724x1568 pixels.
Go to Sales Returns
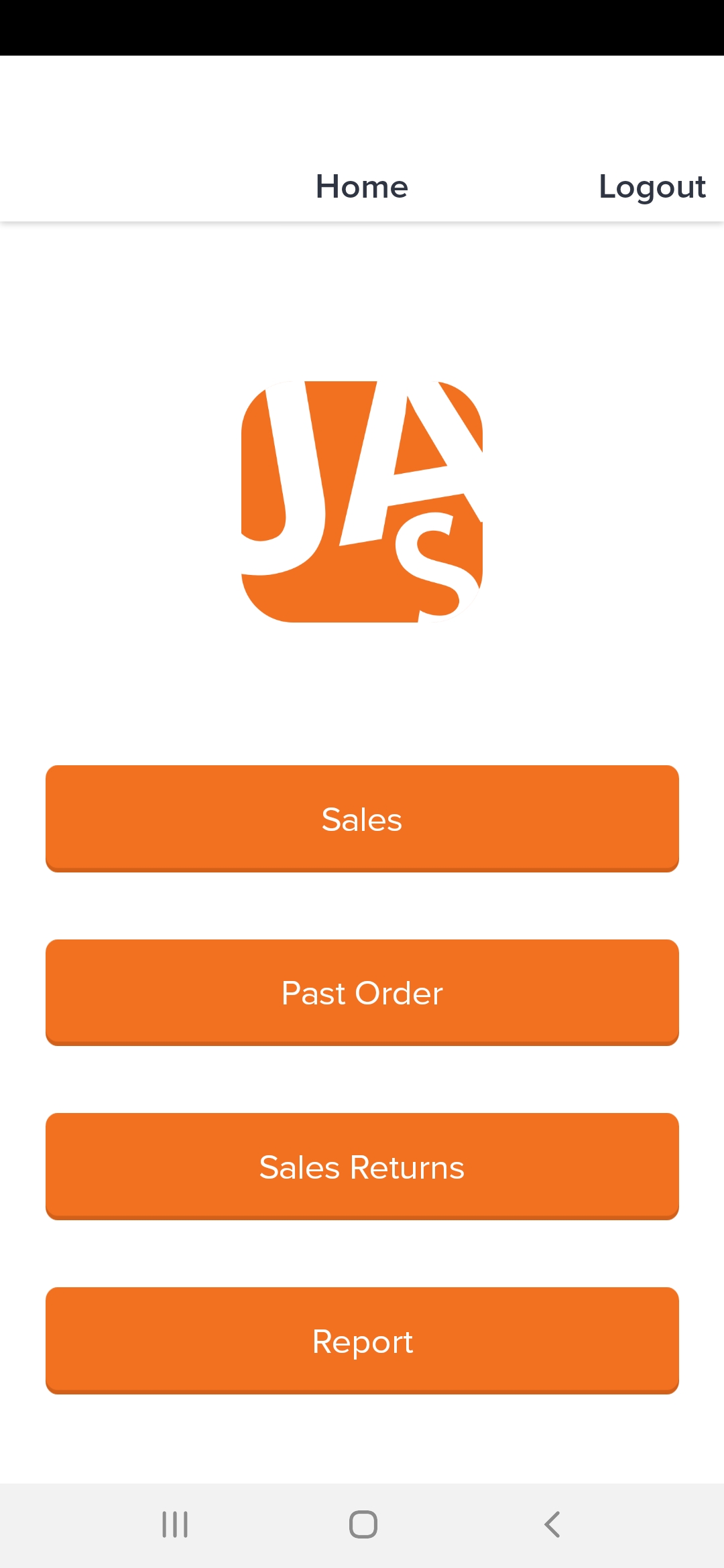(x=362, y=1167)
